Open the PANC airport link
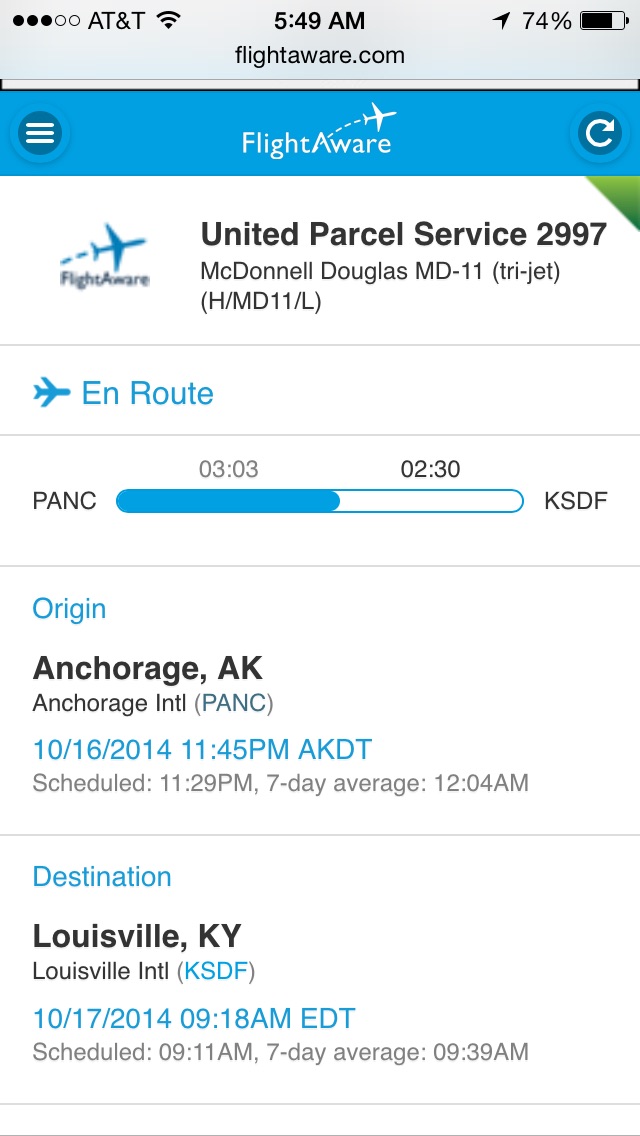This screenshot has width=640, height=1136. [x=233, y=703]
